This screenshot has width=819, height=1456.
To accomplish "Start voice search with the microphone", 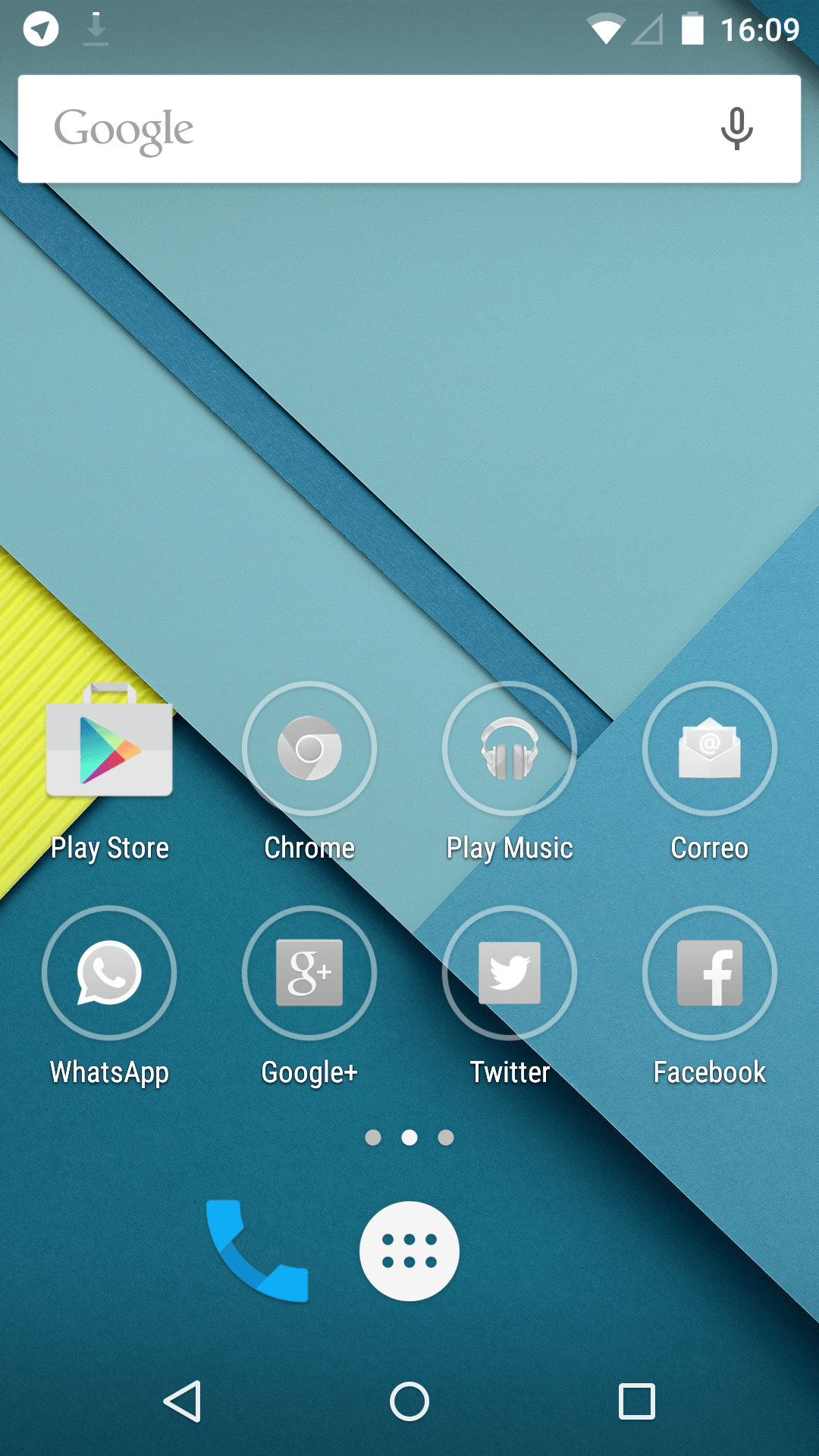I will click(736, 129).
